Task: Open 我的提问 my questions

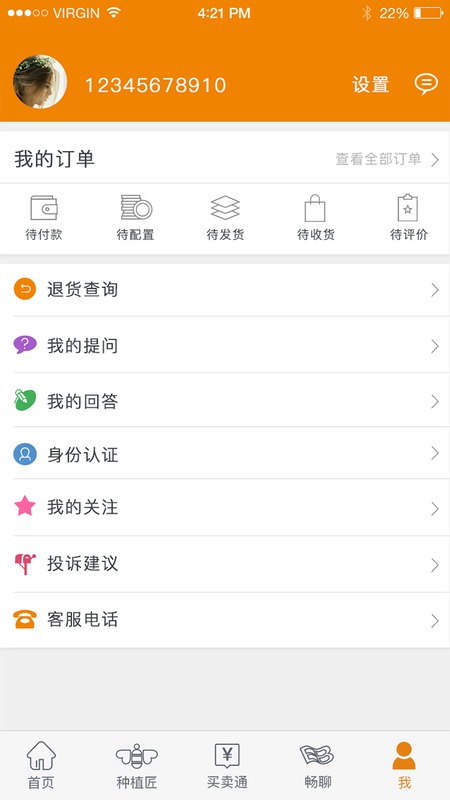Action: [x=225, y=345]
